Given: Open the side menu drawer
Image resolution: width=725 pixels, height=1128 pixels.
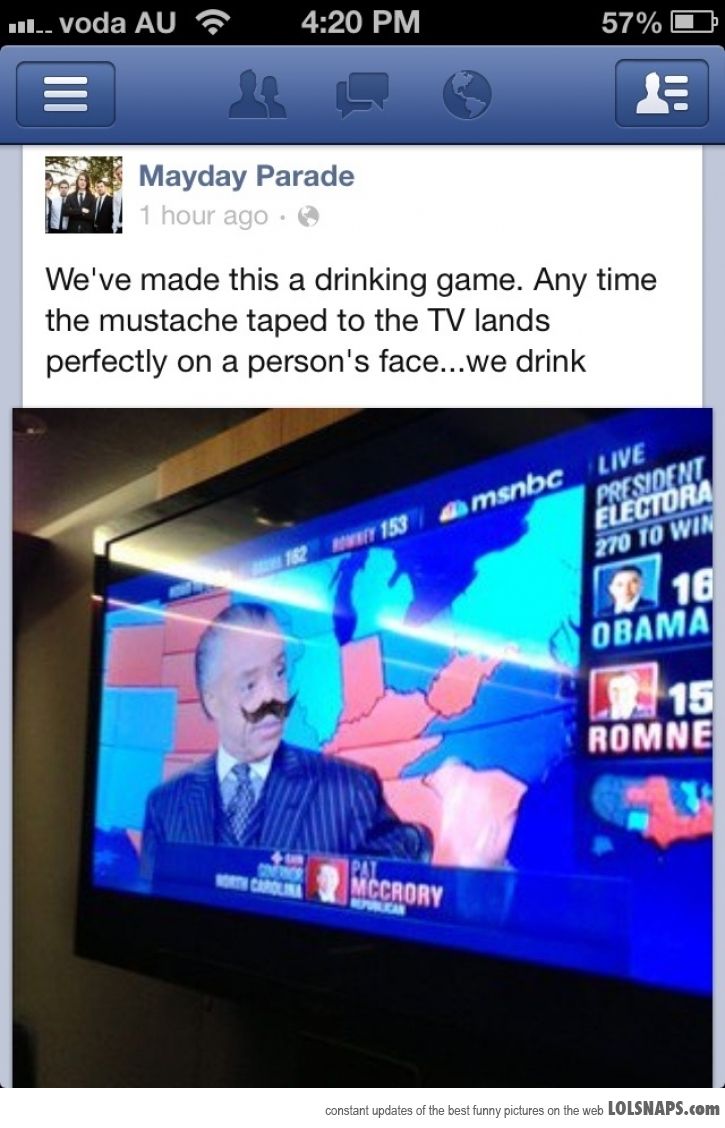Looking at the screenshot, I should click(65, 94).
